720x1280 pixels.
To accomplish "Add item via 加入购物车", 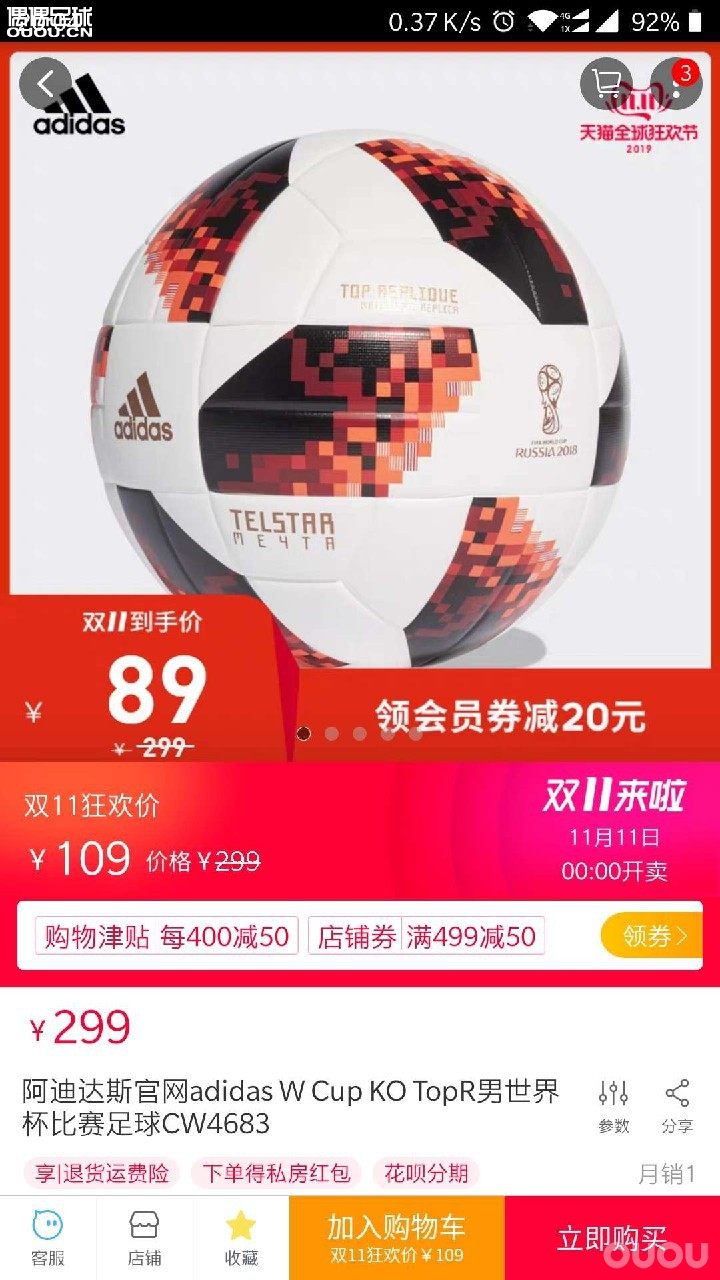I will click(x=396, y=1238).
